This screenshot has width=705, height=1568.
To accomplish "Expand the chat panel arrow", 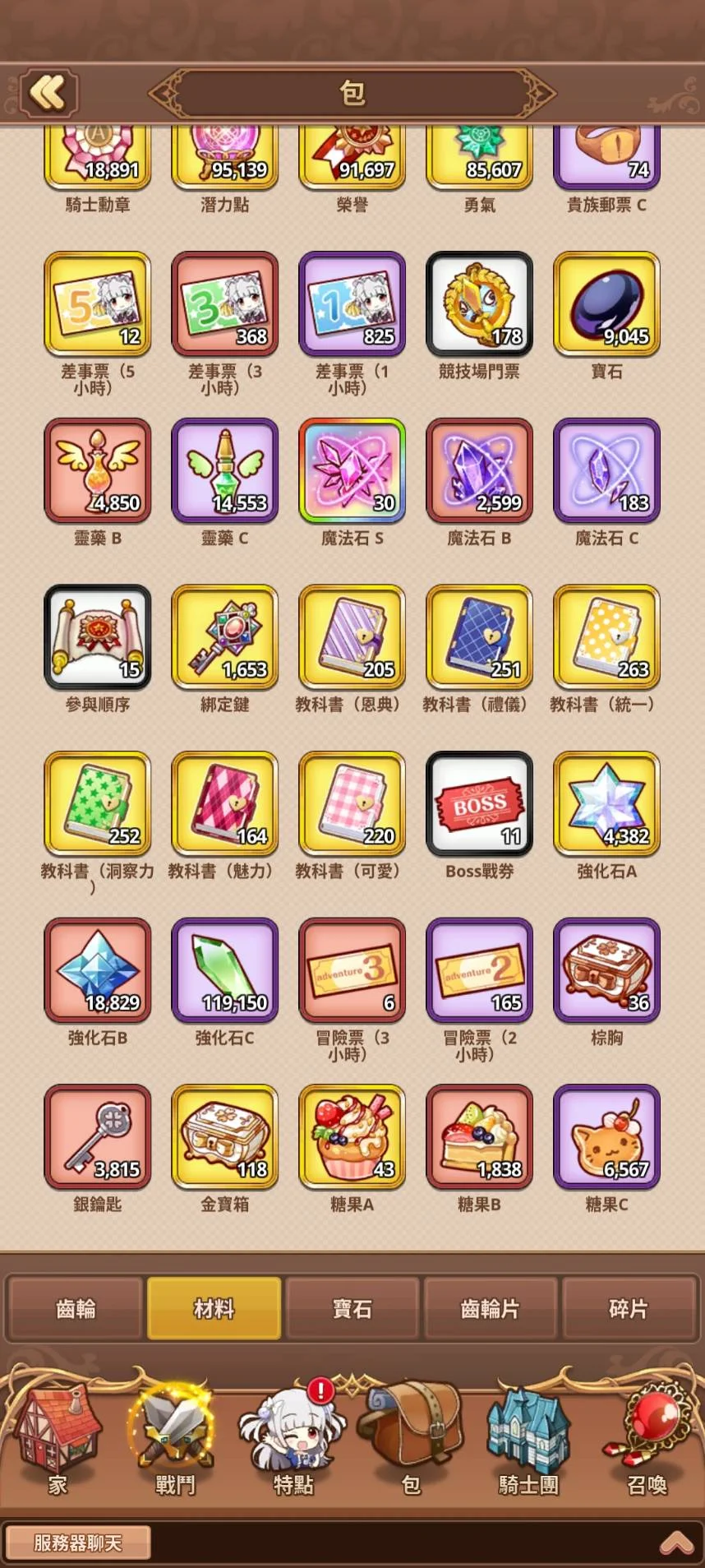I will click(x=675, y=1543).
